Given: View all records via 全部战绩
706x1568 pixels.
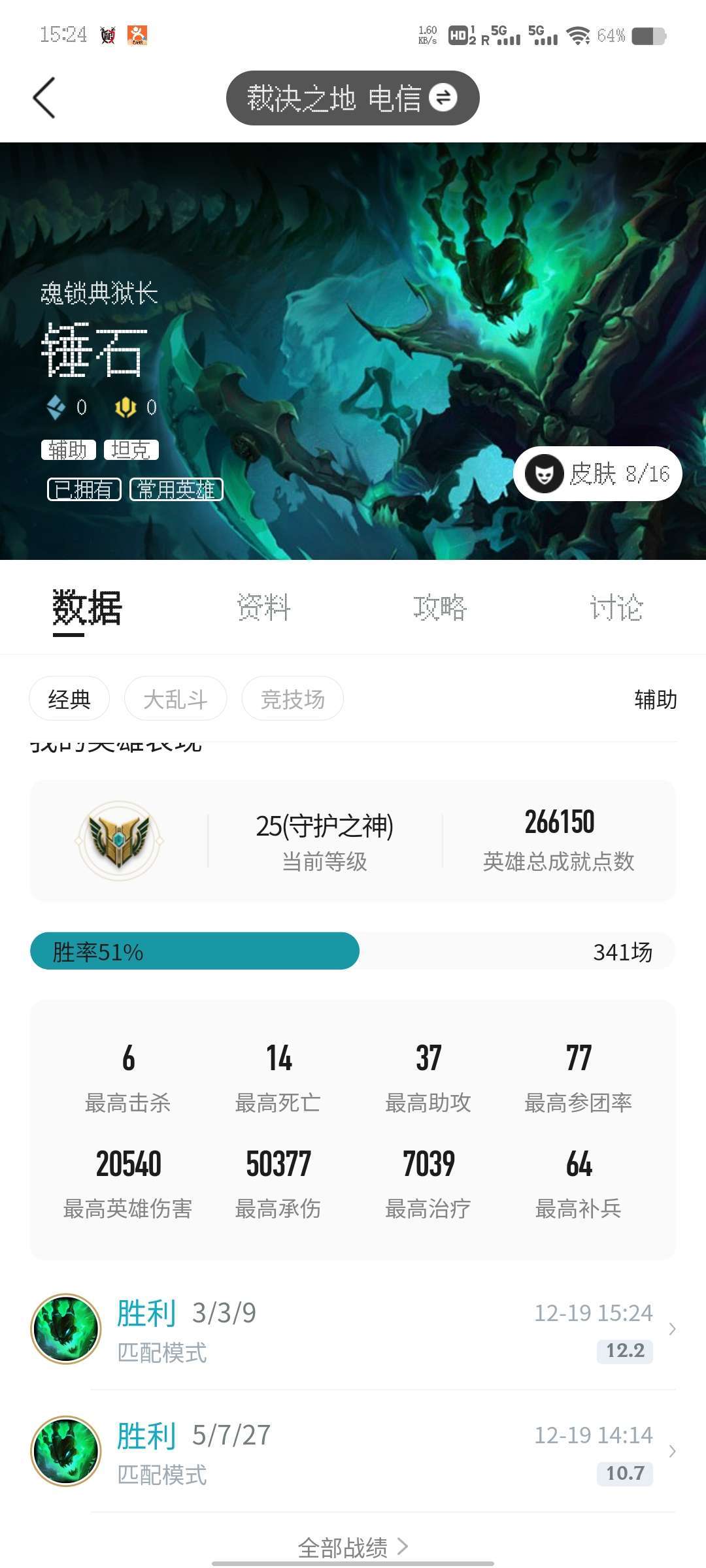Looking at the screenshot, I should [353, 1547].
